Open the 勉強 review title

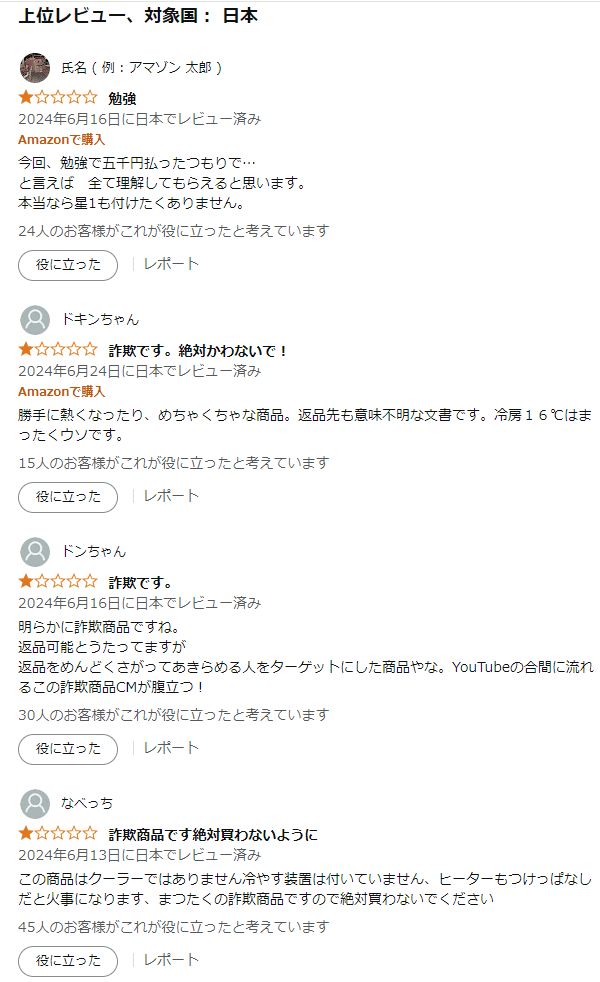pos(122,98)
